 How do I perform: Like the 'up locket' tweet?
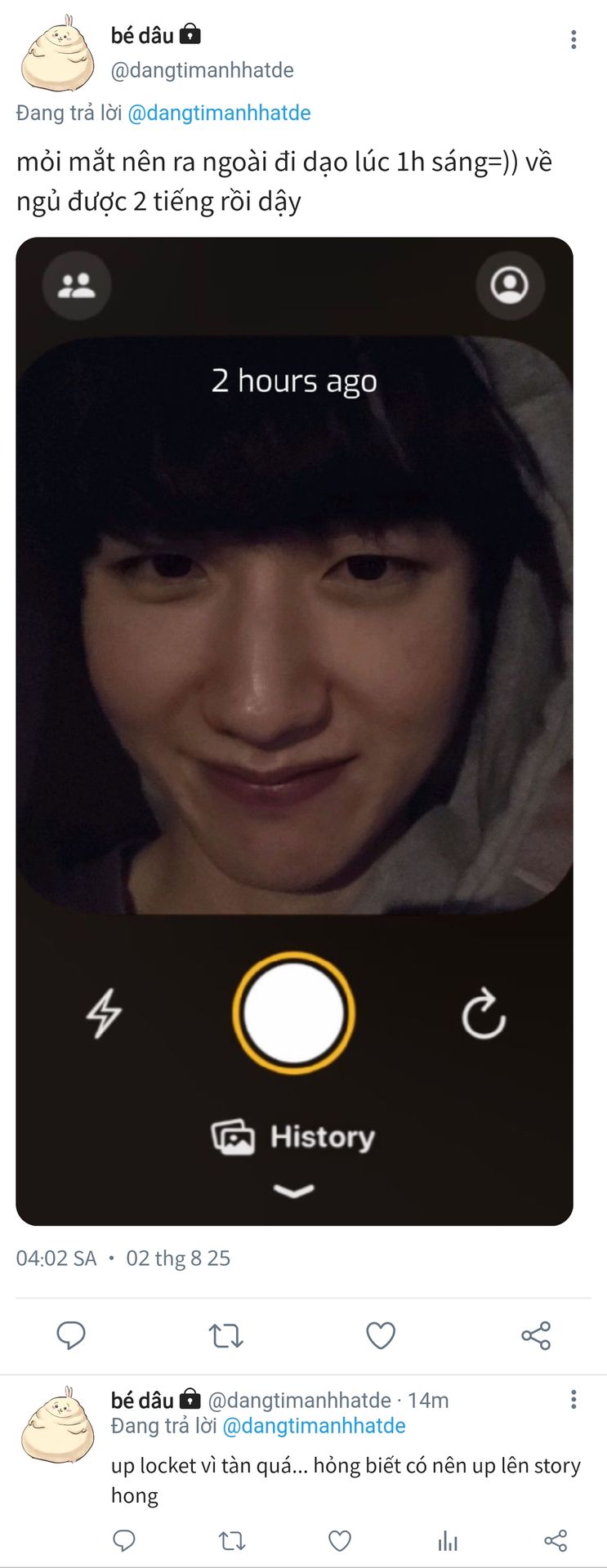click(x=340, y=1540)
